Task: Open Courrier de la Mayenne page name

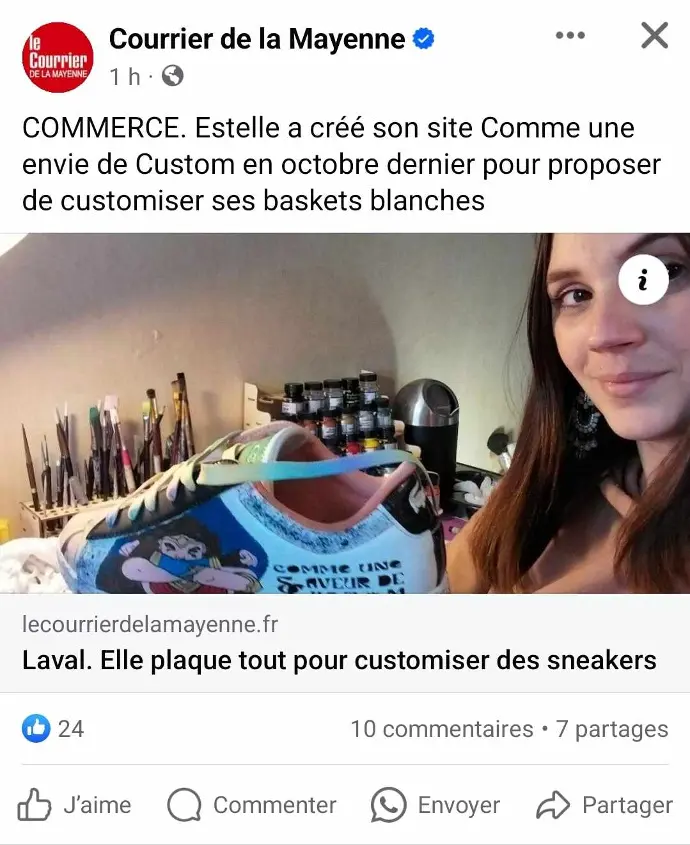Action: (x=257, y=40)
